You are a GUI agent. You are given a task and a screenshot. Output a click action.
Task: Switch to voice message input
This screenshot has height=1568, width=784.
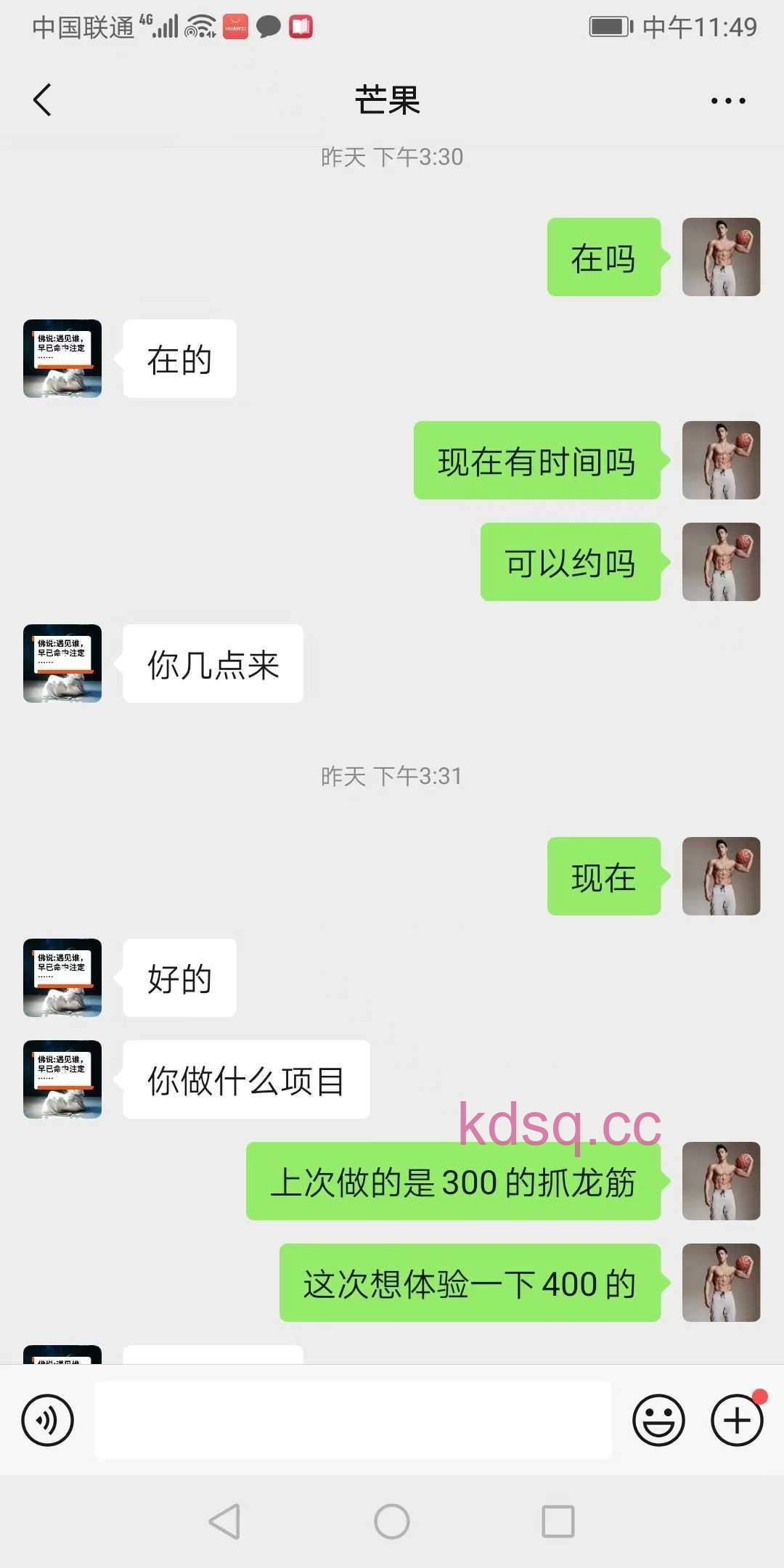coord(48,1420)
